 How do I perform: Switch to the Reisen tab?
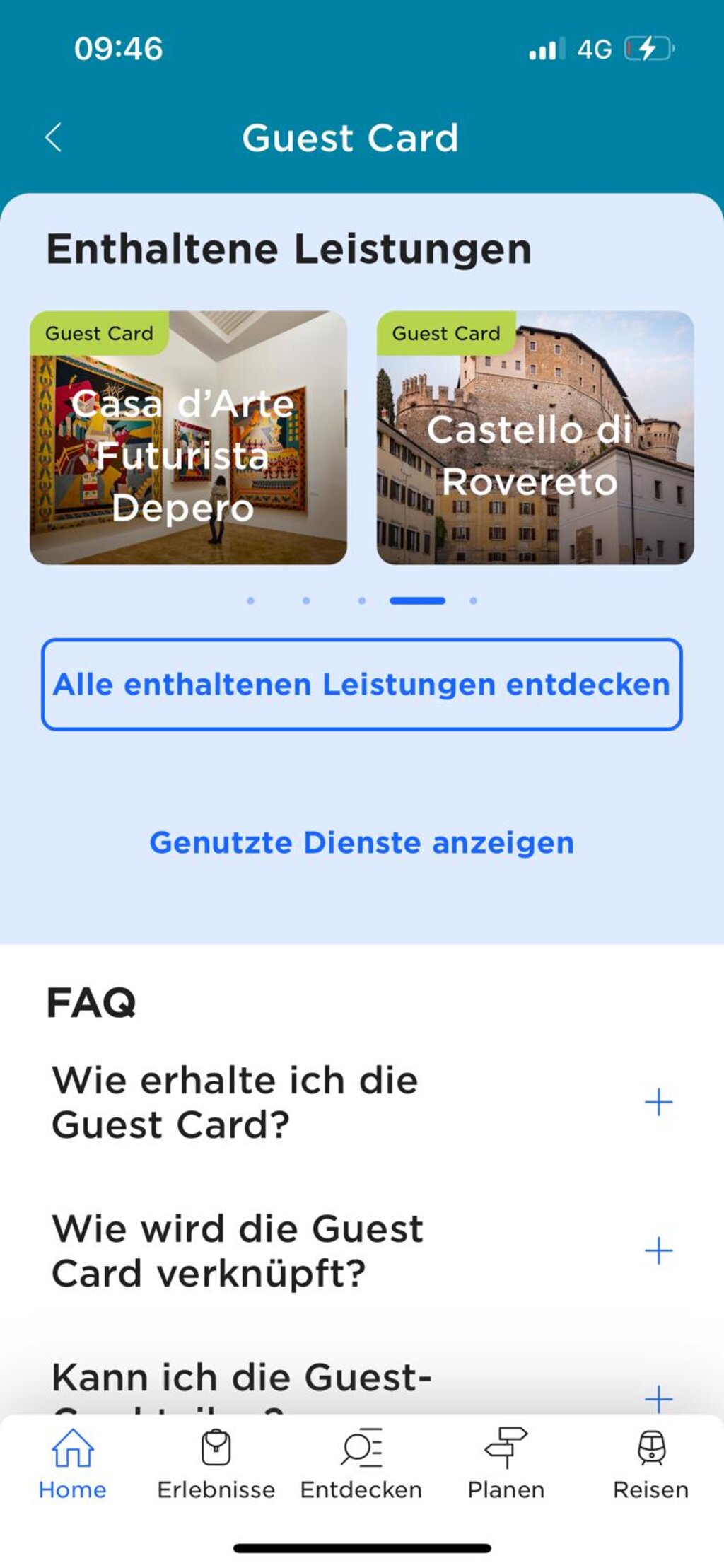point(650,1464)
